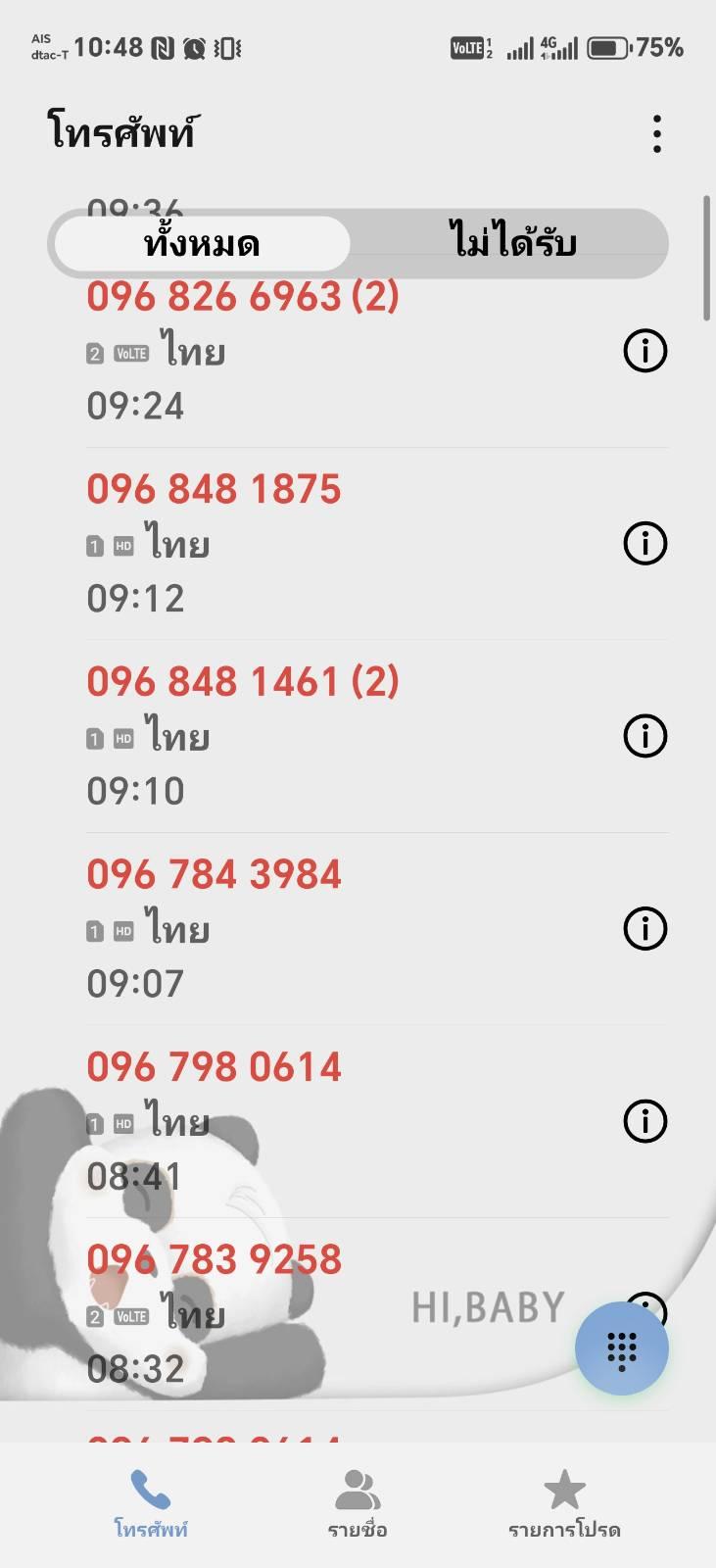Viewport: 716px width, 1568px height.
Task: Open details icon for 096 848 1875
Action: [x=645, y=543]
